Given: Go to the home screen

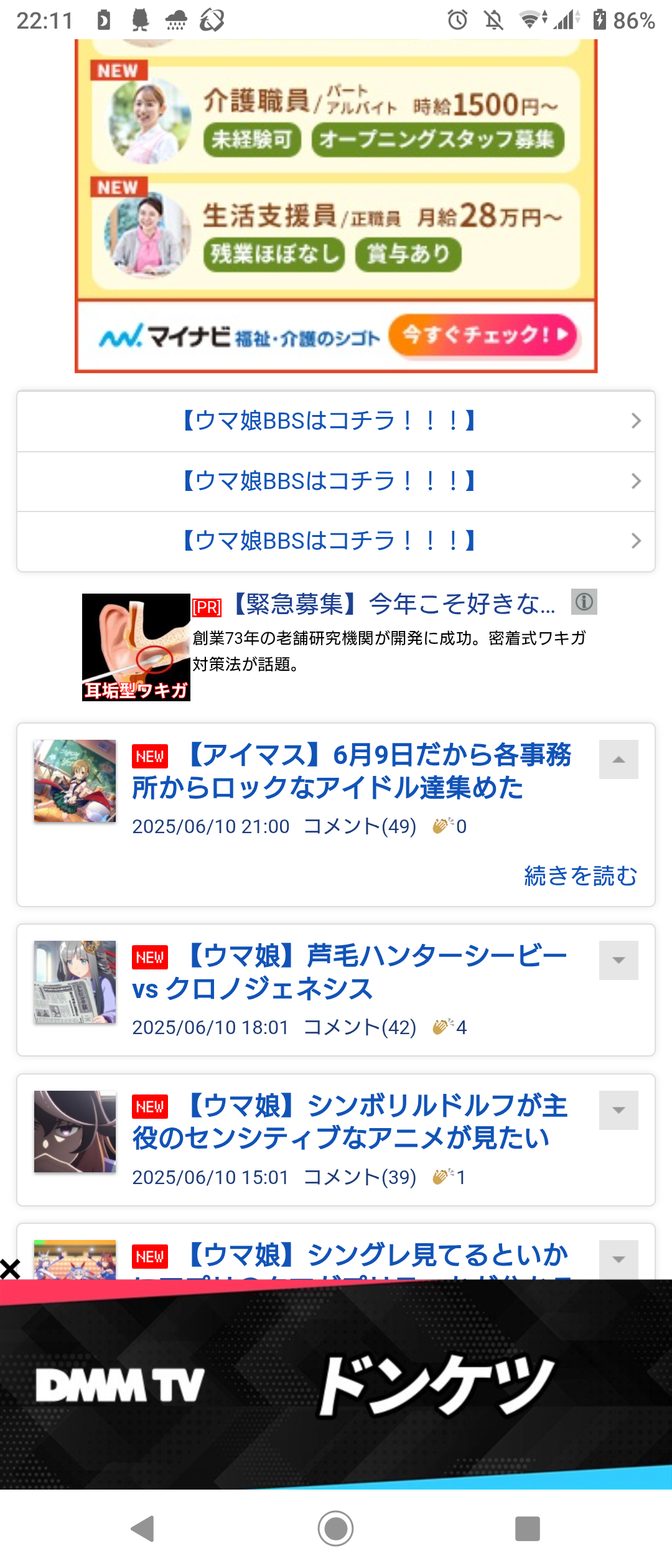Looking at the screenshot, I should point(336,1528).
